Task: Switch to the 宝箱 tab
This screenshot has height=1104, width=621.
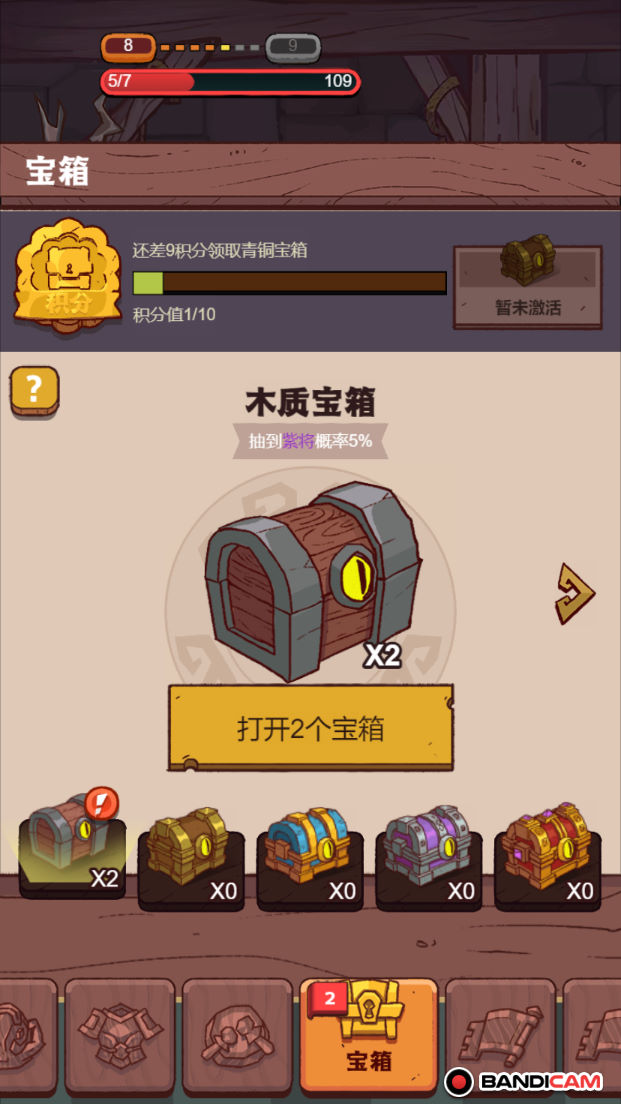Action: pos(368,1036)
